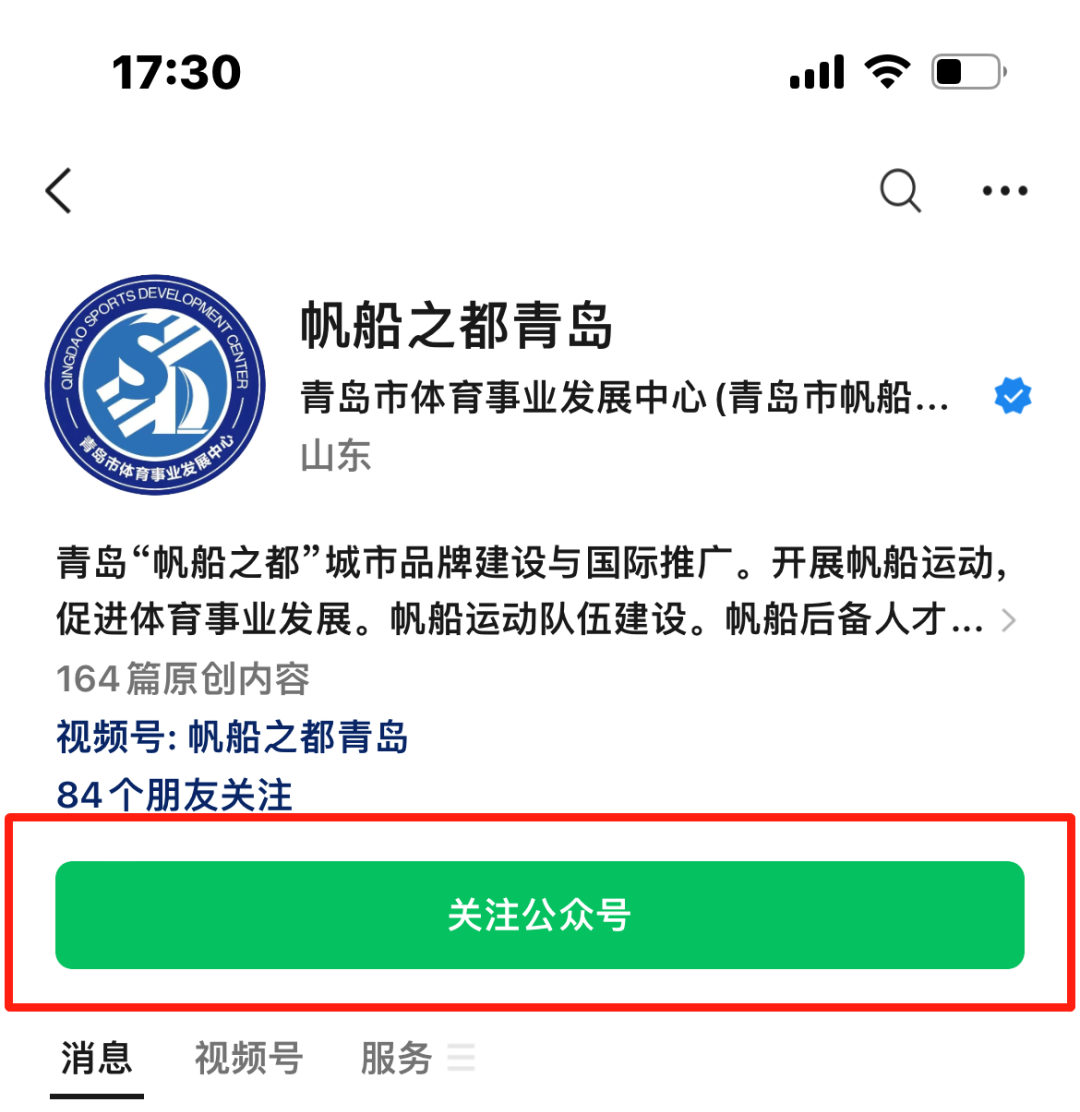View the 84个朋友关注 friends list
This screenshot has width=1080, height=1112.
coord(174,795)
